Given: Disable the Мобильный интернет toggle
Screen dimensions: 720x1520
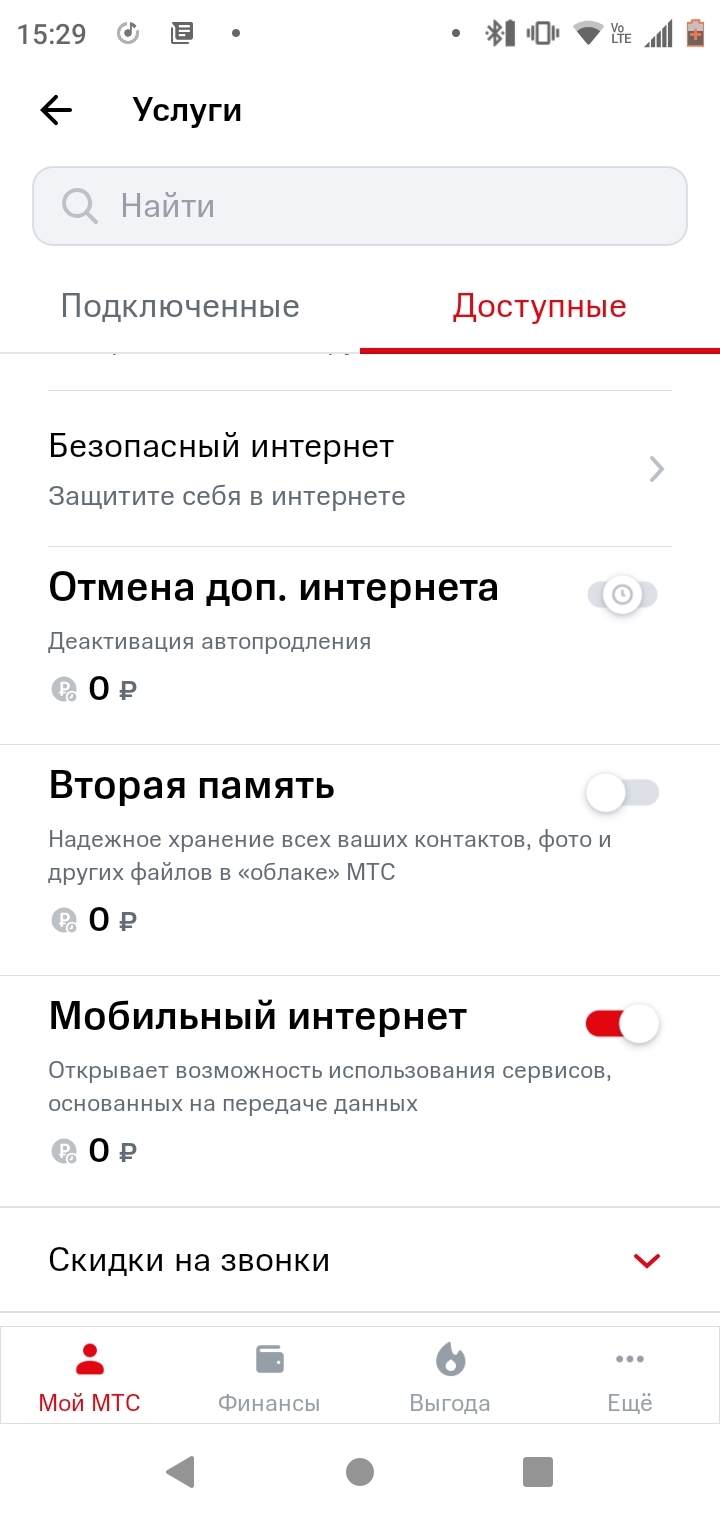Looking at the screenshot, I should pos(622,1024).
